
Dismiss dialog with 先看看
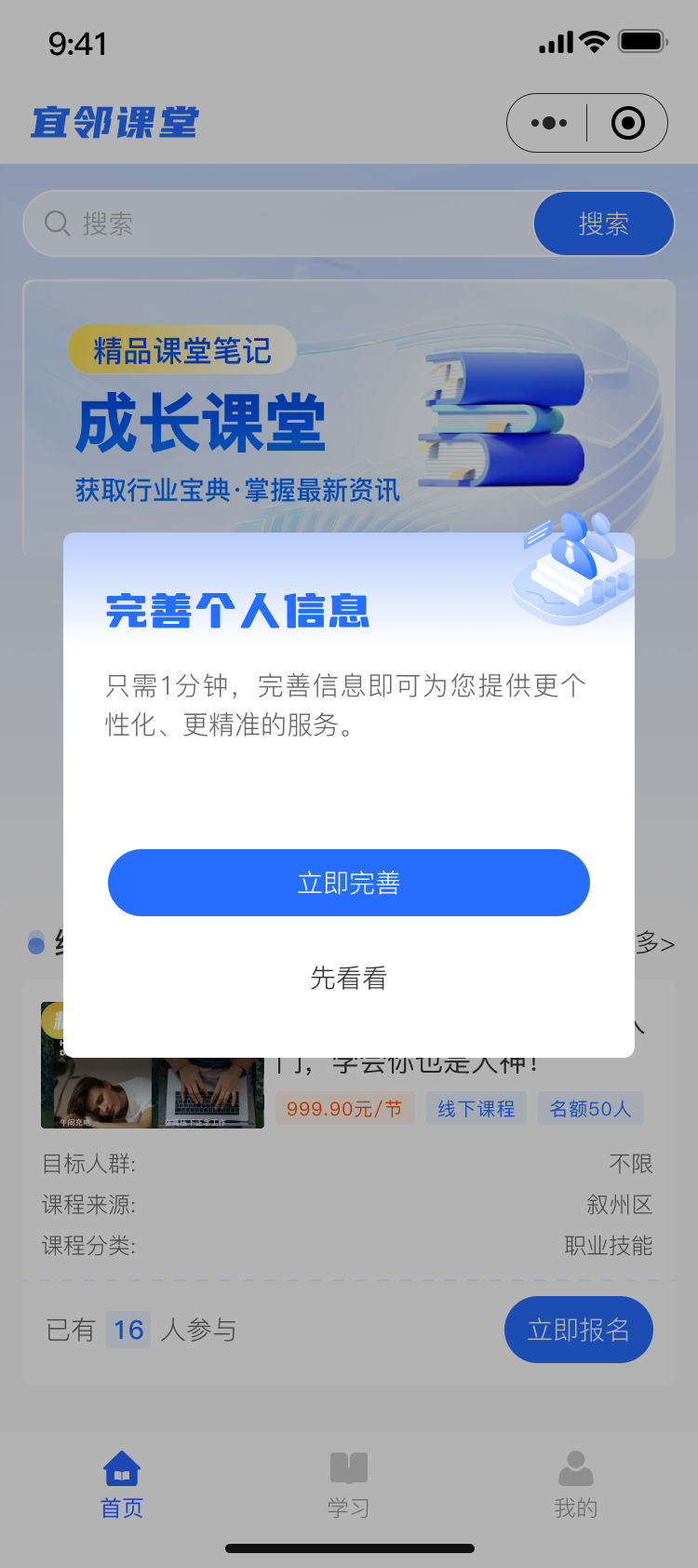[349, 978]
